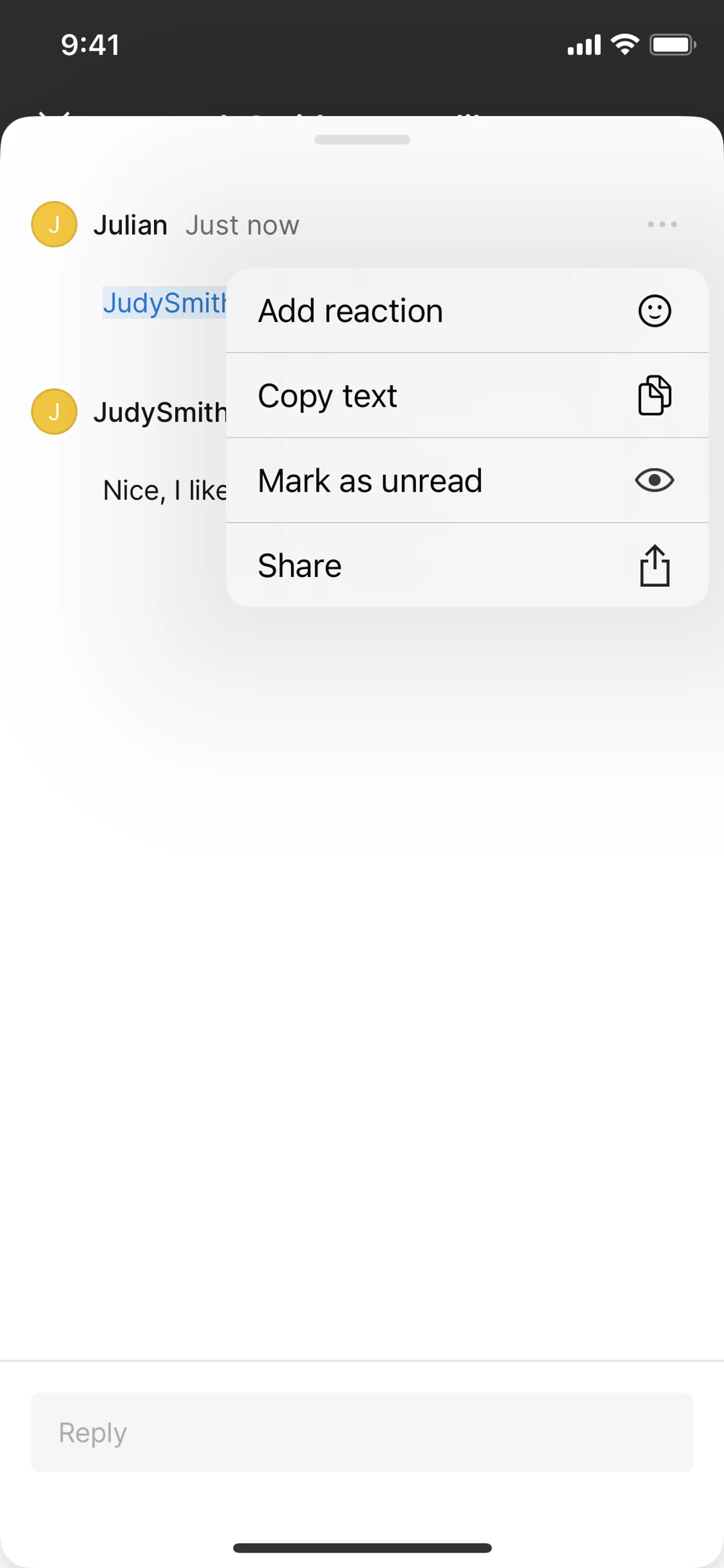
Task: Focus the Reply text field
Action: pos(362,1432)
